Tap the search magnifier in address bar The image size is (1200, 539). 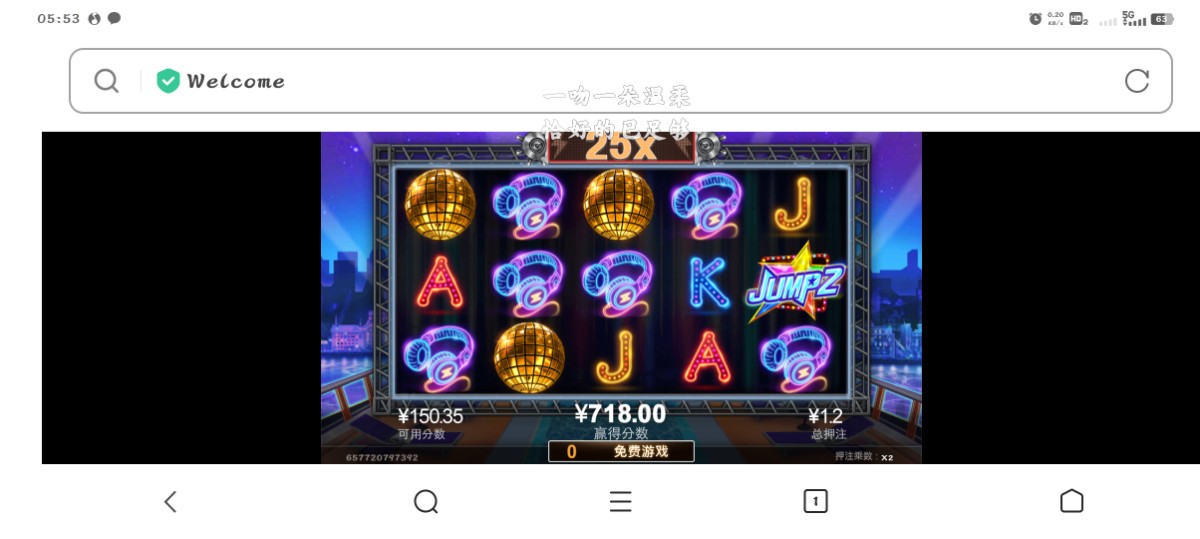107,81
